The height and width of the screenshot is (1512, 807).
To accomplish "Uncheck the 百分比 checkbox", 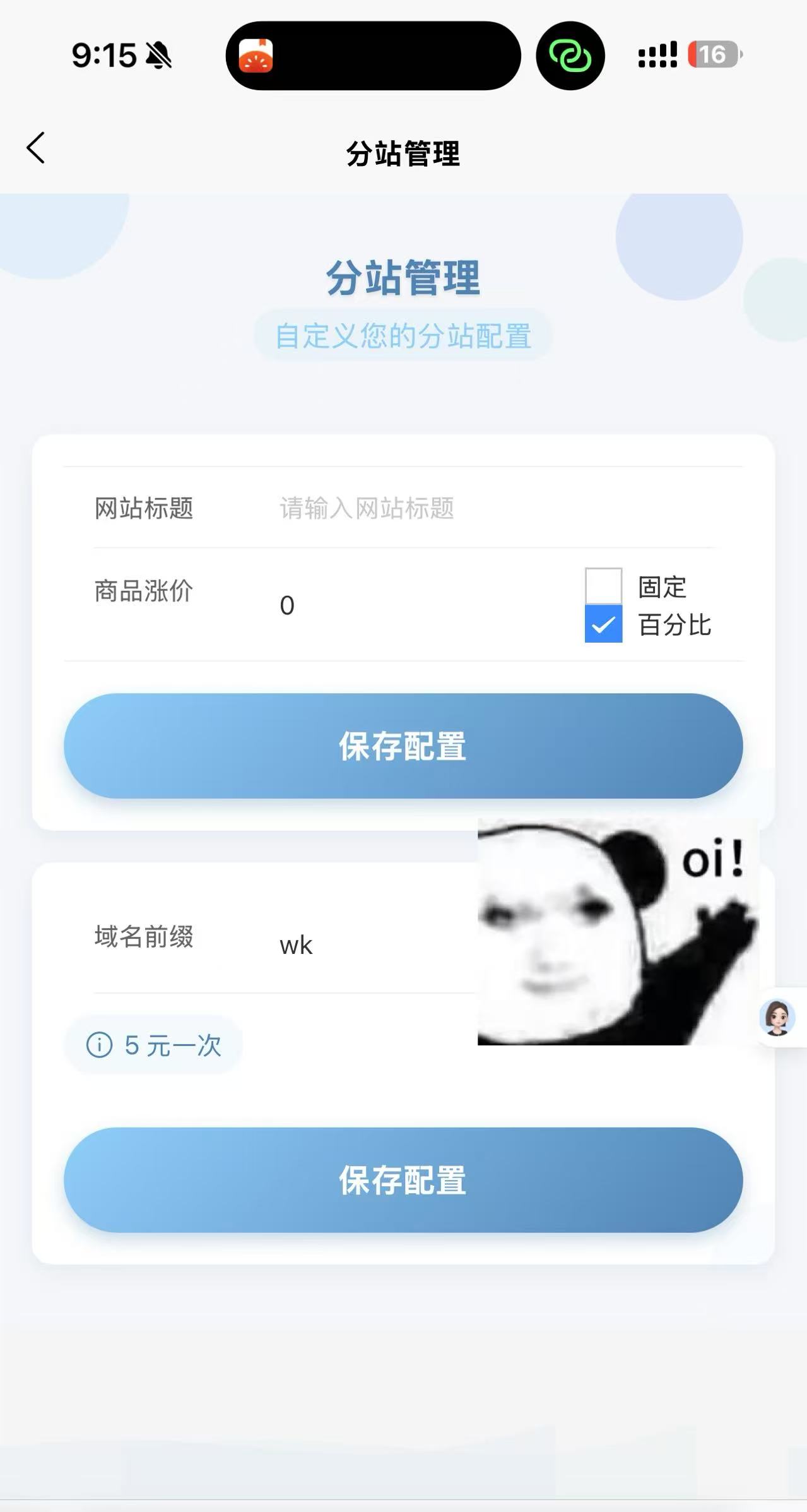I will (x=603, y=624).
